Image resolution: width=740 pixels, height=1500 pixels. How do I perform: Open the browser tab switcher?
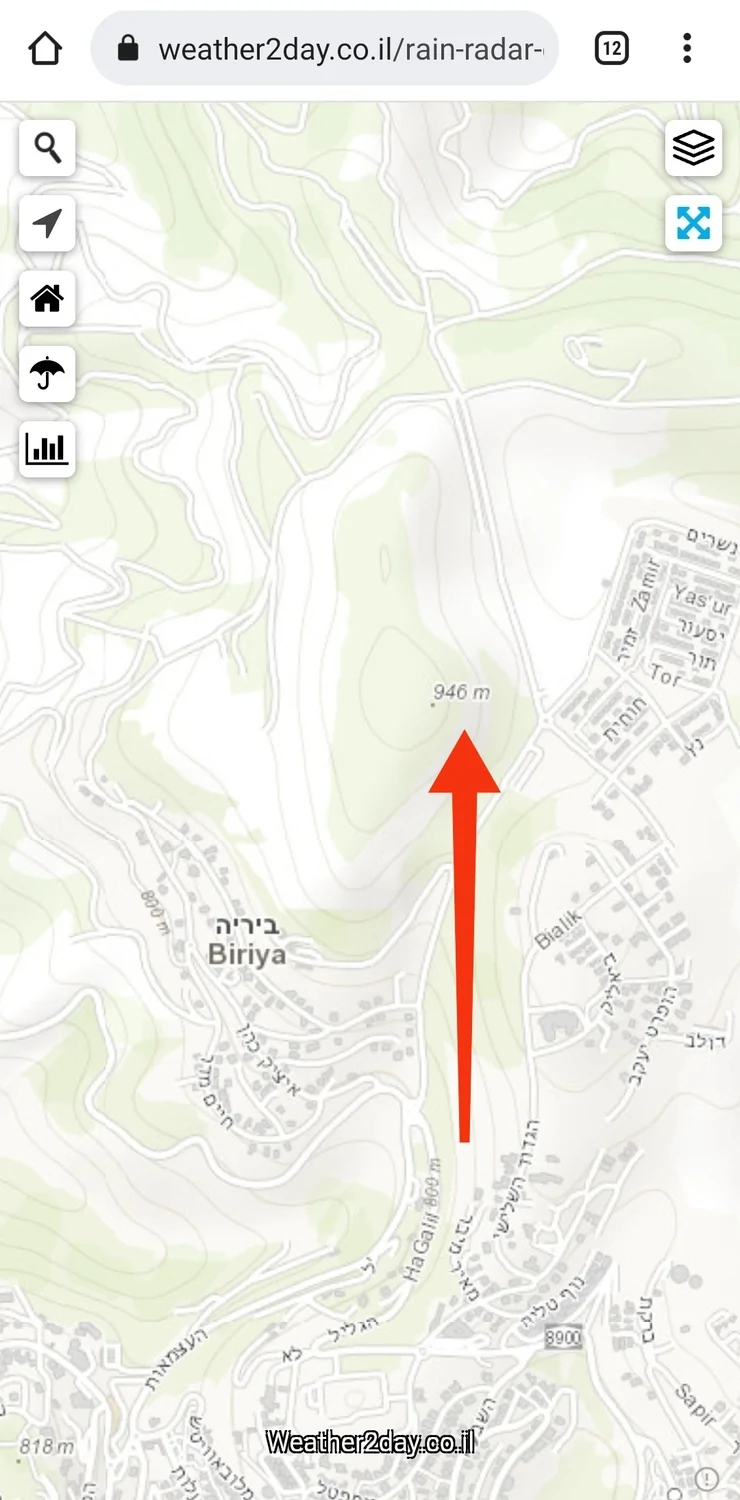coord(611,48)
